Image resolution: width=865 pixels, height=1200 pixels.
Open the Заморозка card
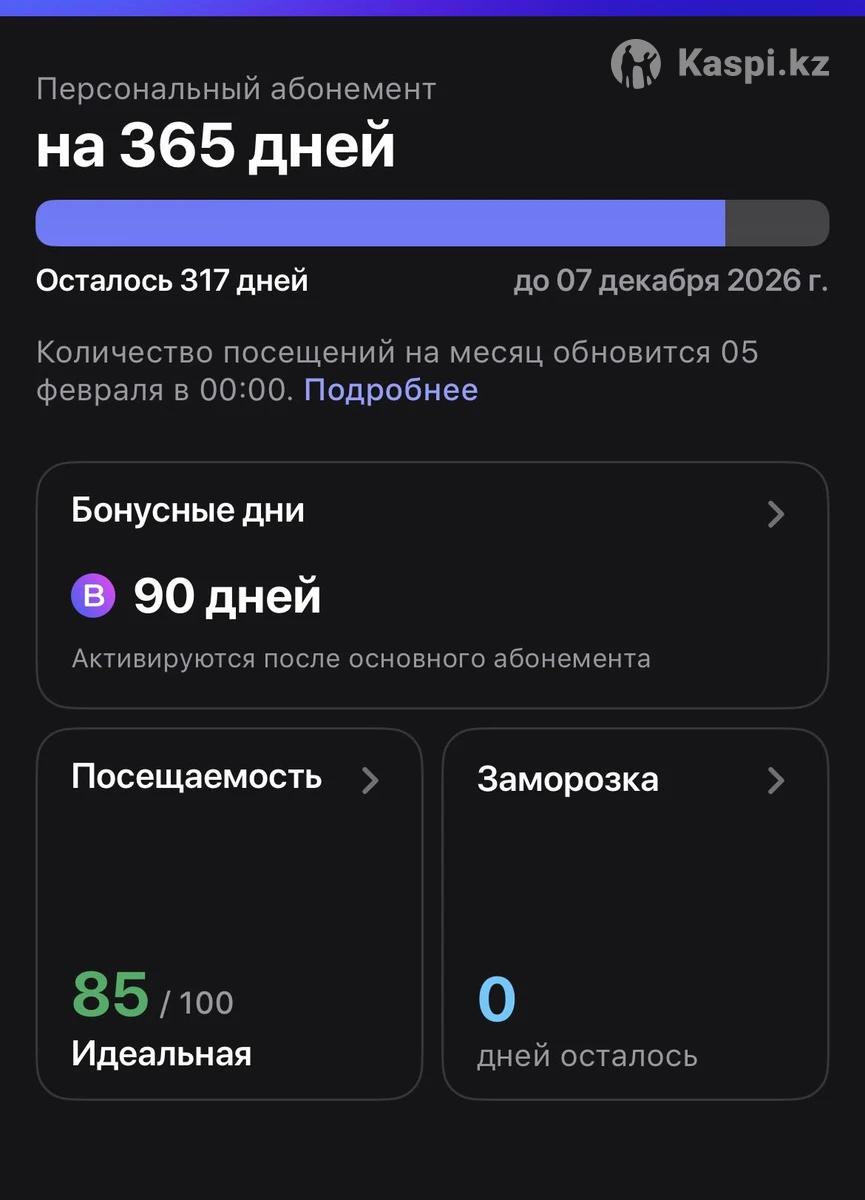[635, 914]
